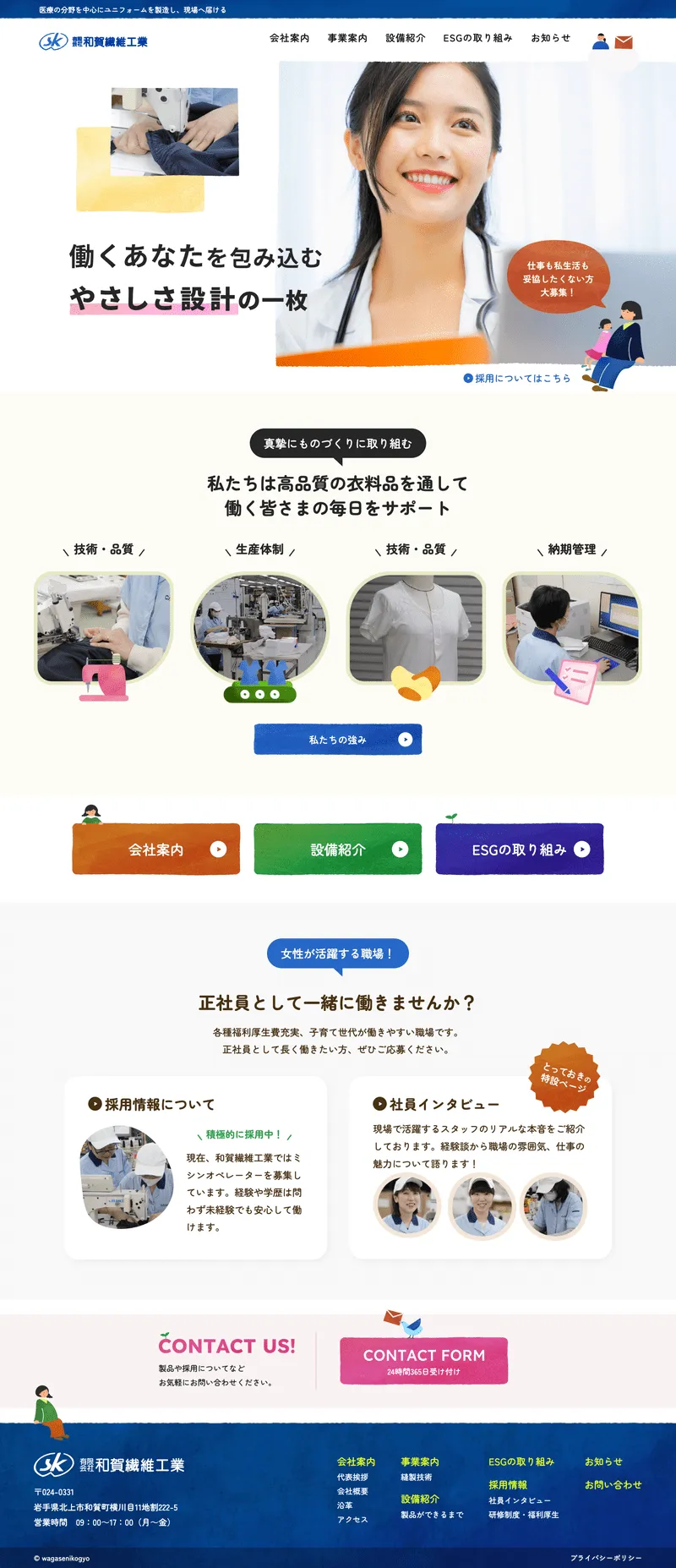Open 代表挨拶 in the footer

click(x=352, y=1478)
